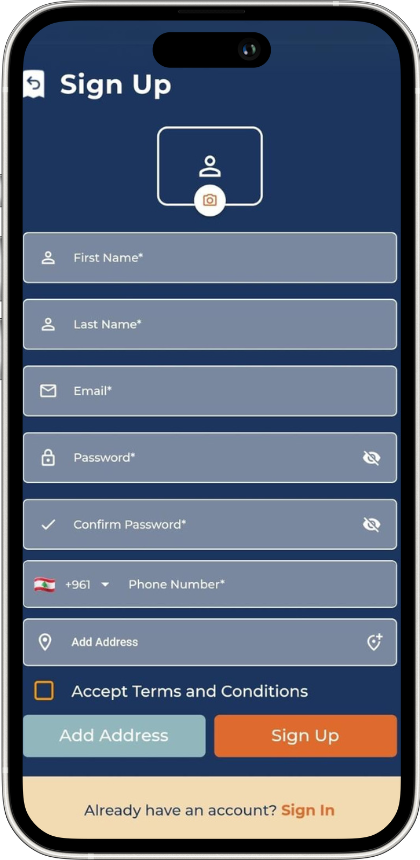Show the Password field's hidden text
The width and height of the screenshot is (420, 860).
[371, 458]
